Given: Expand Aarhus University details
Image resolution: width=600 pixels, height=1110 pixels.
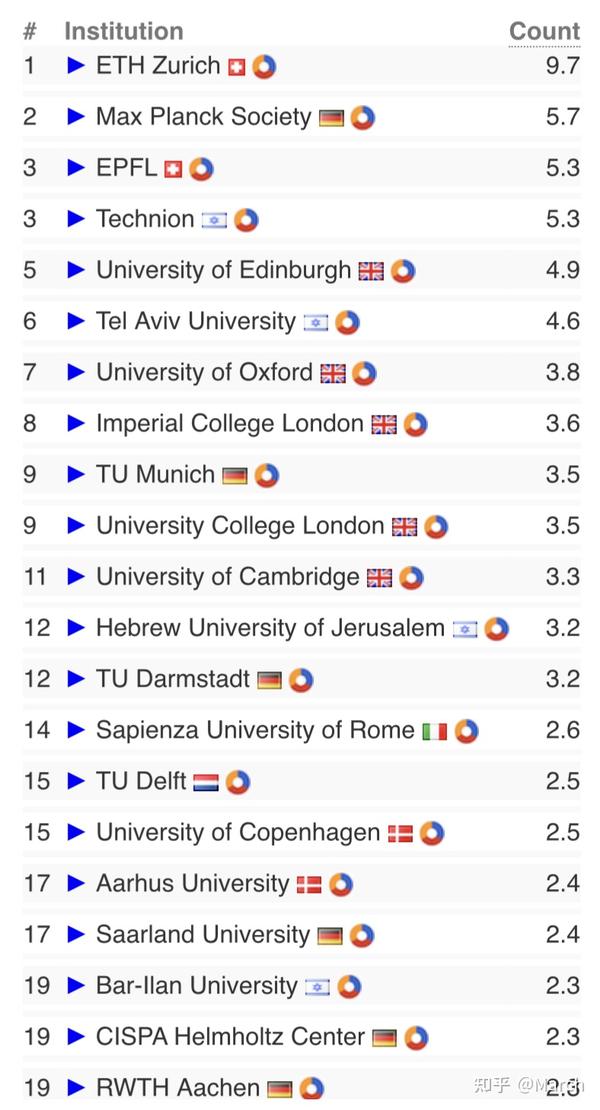Looking at the screenshot, I should click(76, 883).
